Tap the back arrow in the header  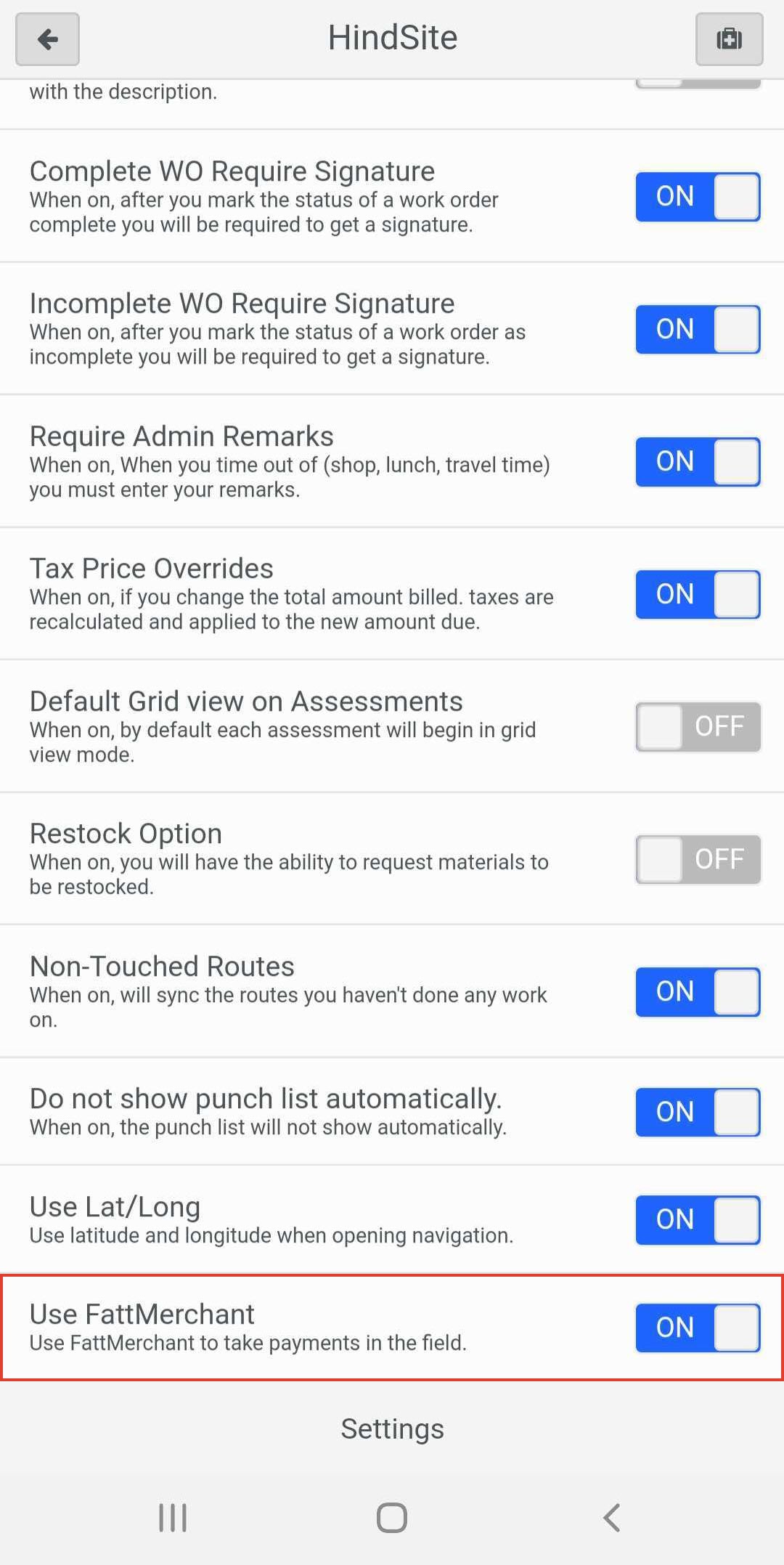click(x=47, y=39)
